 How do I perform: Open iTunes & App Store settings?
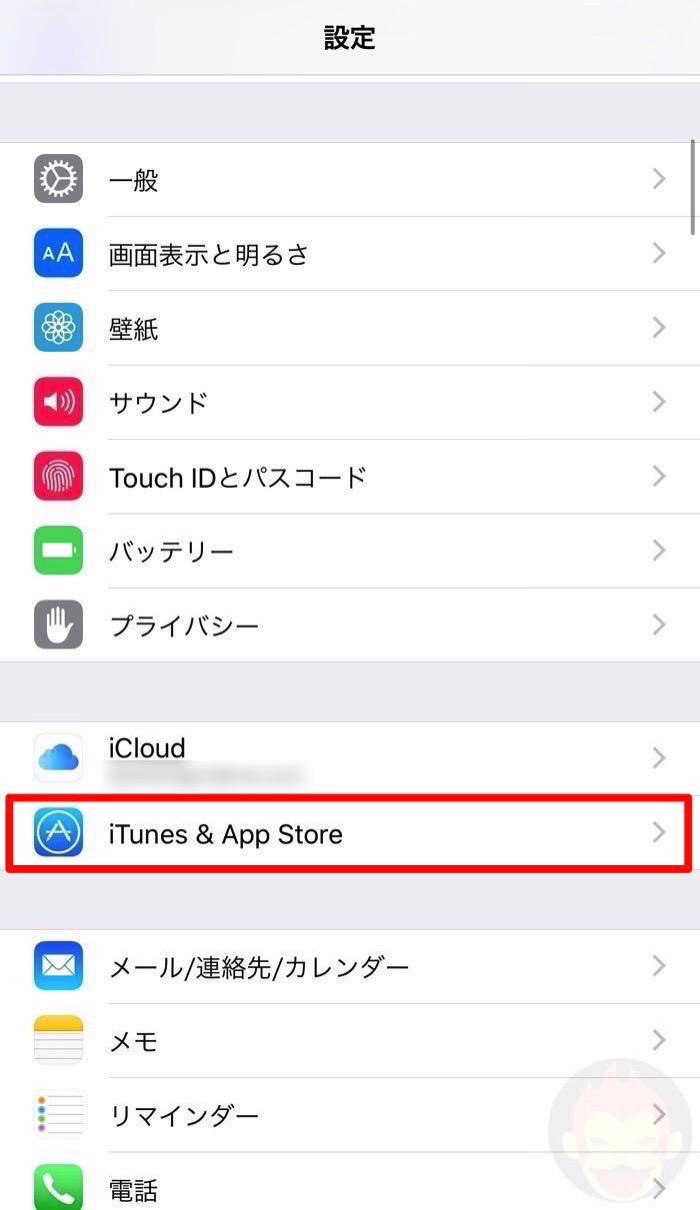point(350,833)
